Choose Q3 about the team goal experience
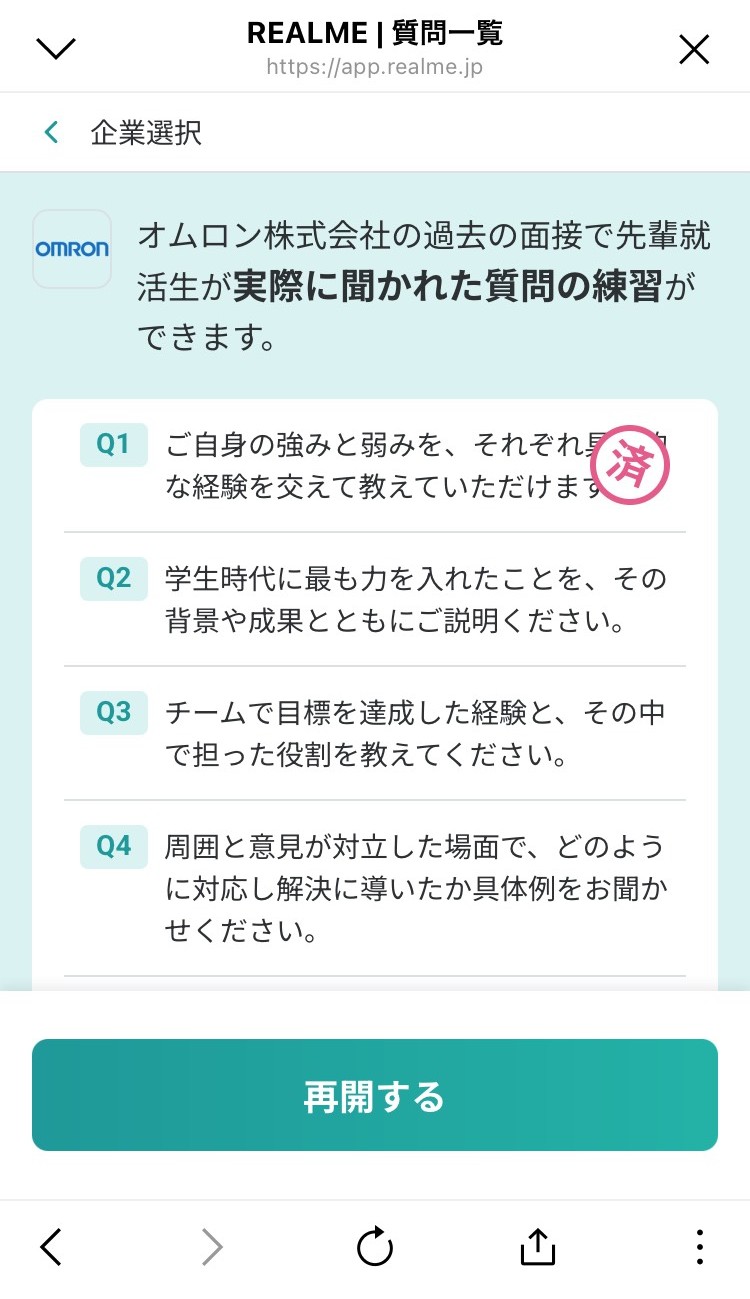The image size is (750, 1299). [375, 733]
